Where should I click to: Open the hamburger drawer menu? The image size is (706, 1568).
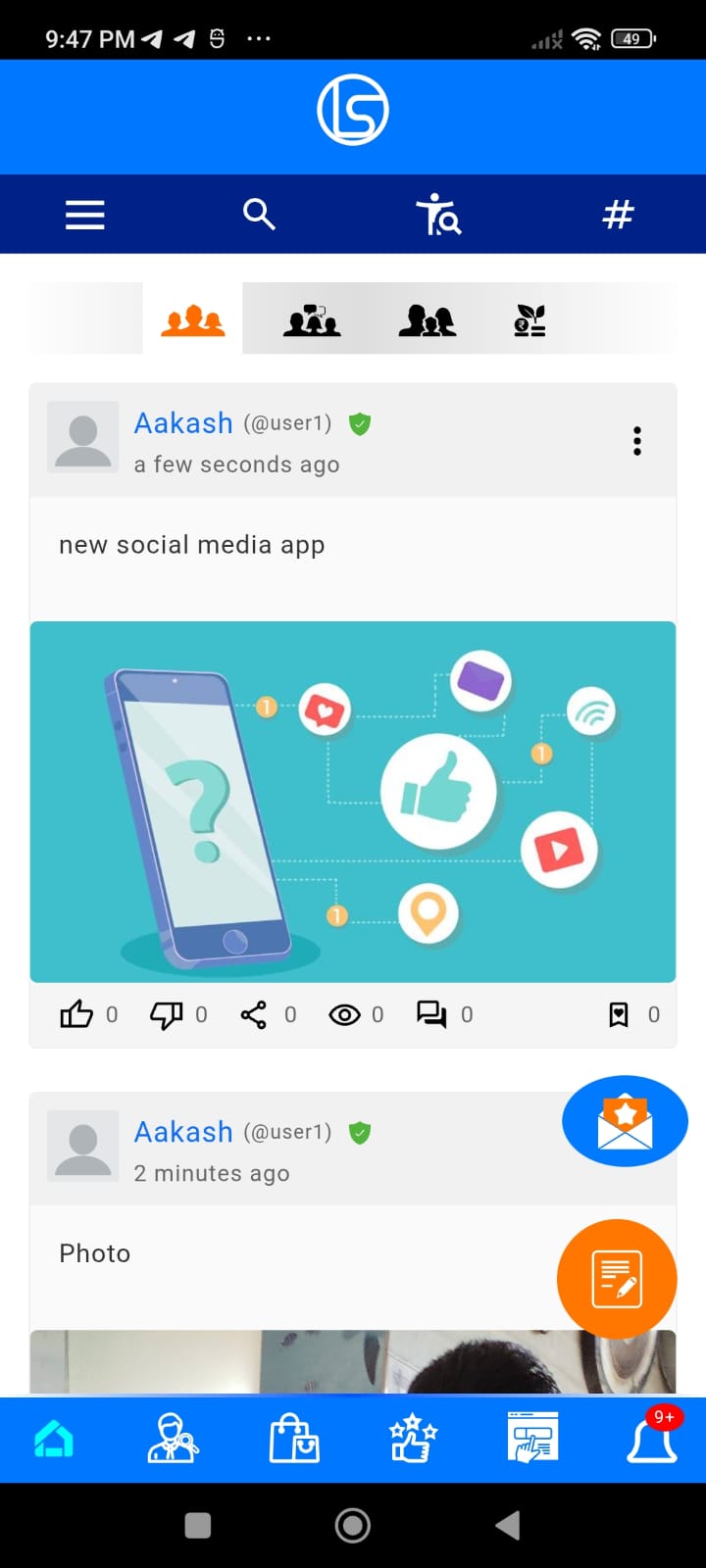click(85, 215)
